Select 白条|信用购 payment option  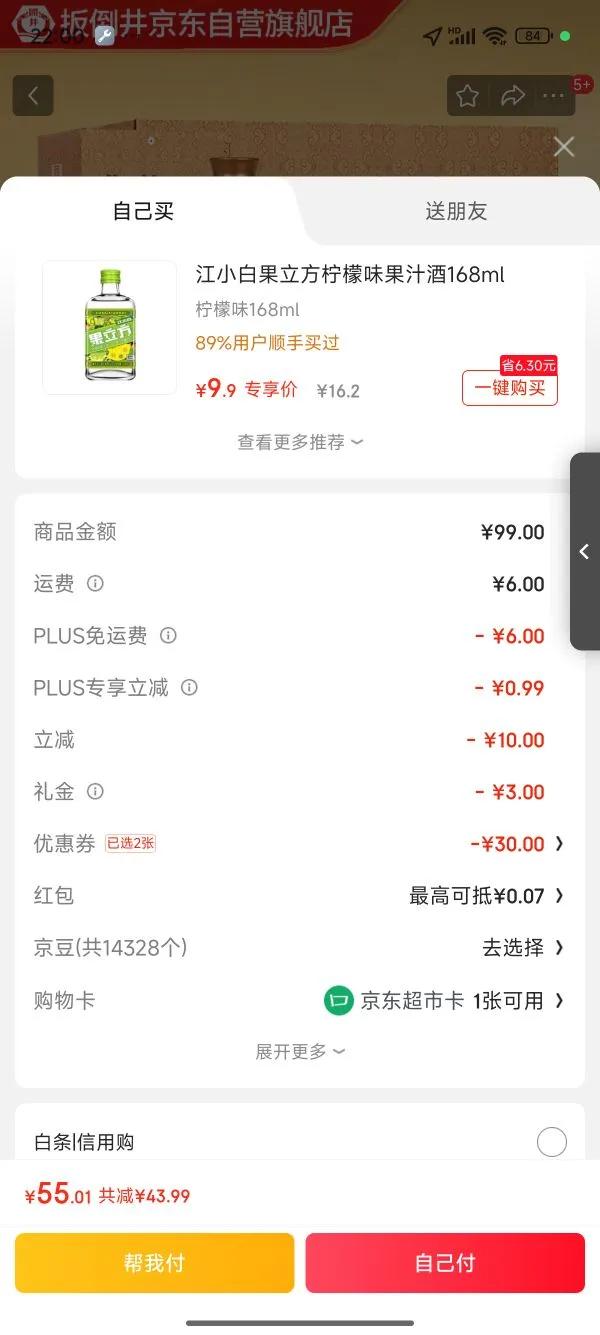pyautogui.click(x=551, y=1142)
